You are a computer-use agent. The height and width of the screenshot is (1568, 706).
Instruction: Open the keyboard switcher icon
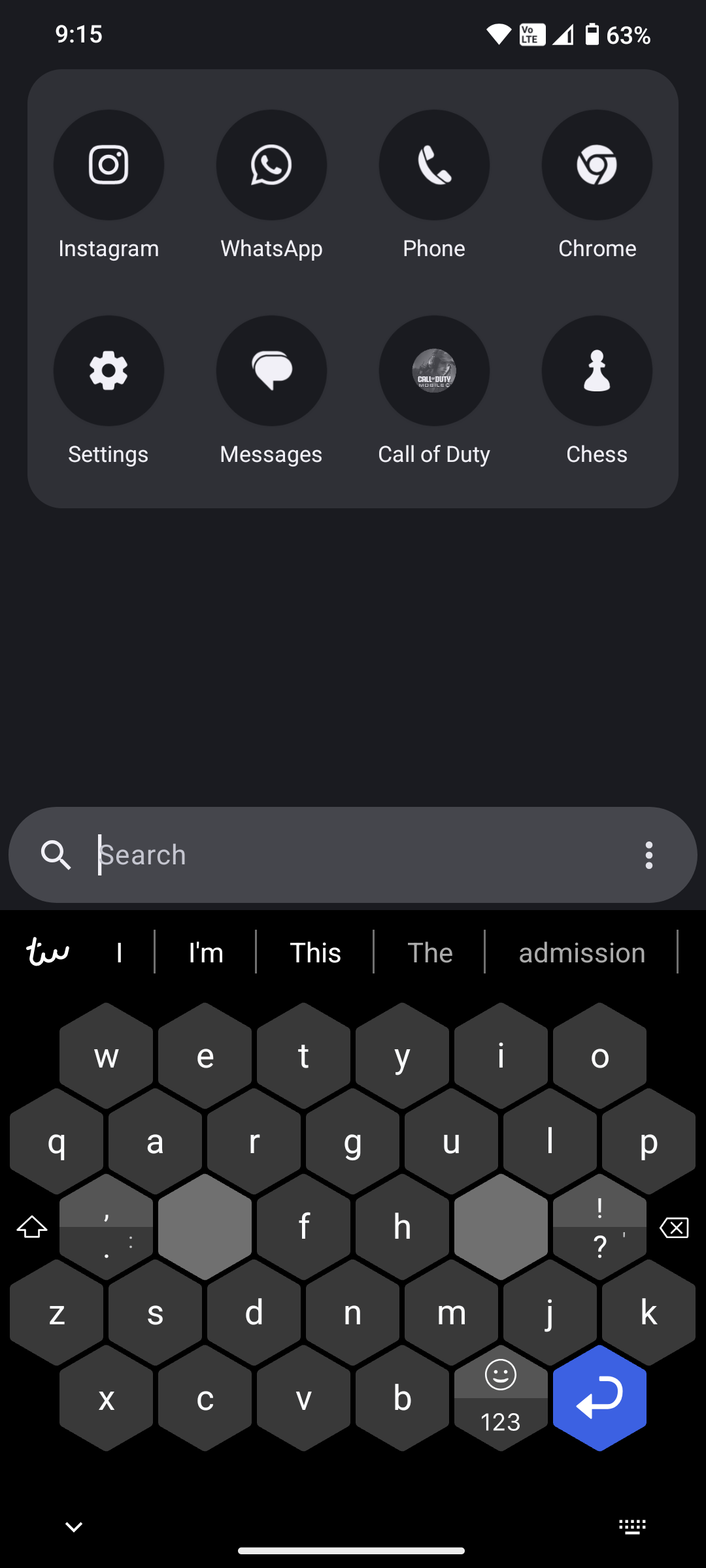point(632,1527)
